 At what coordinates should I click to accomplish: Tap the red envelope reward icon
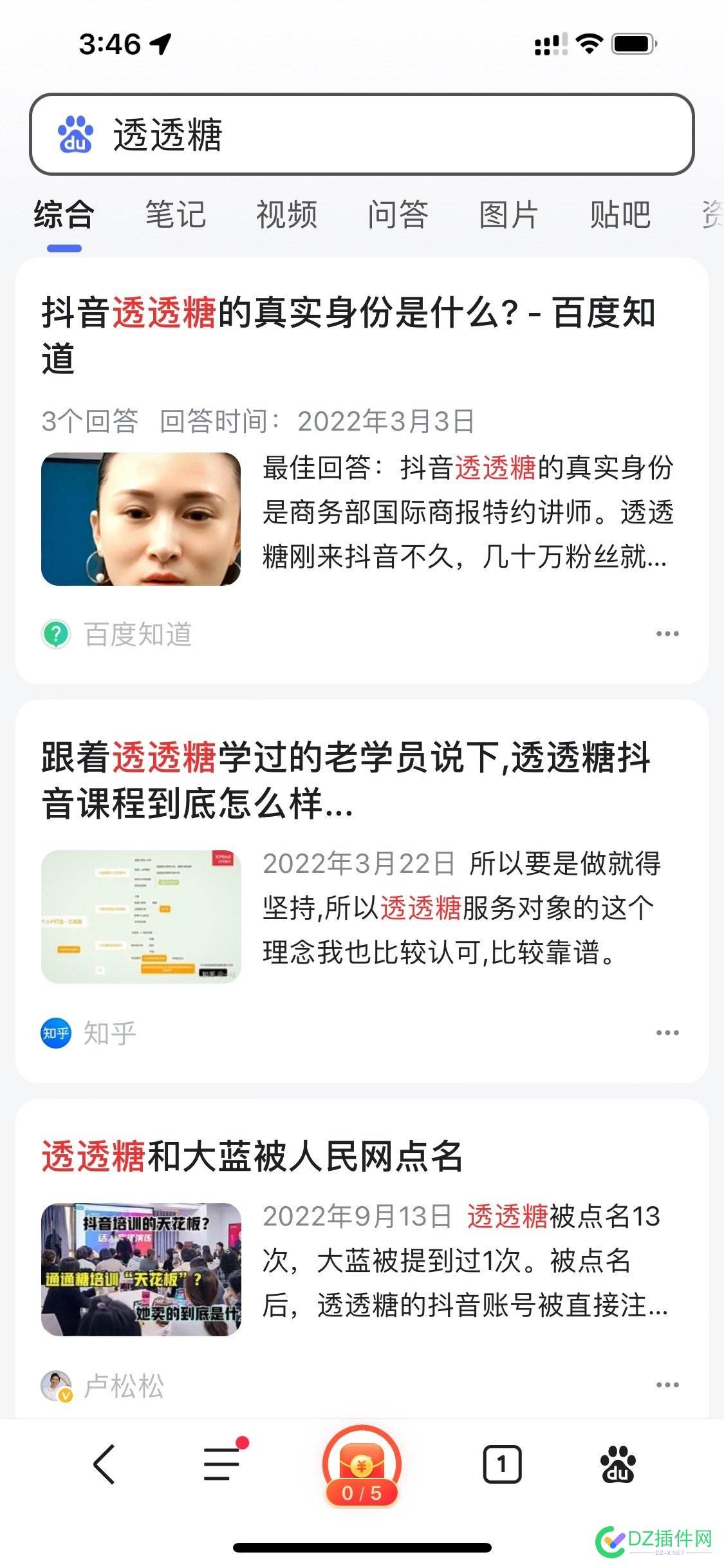point(362,1459)
